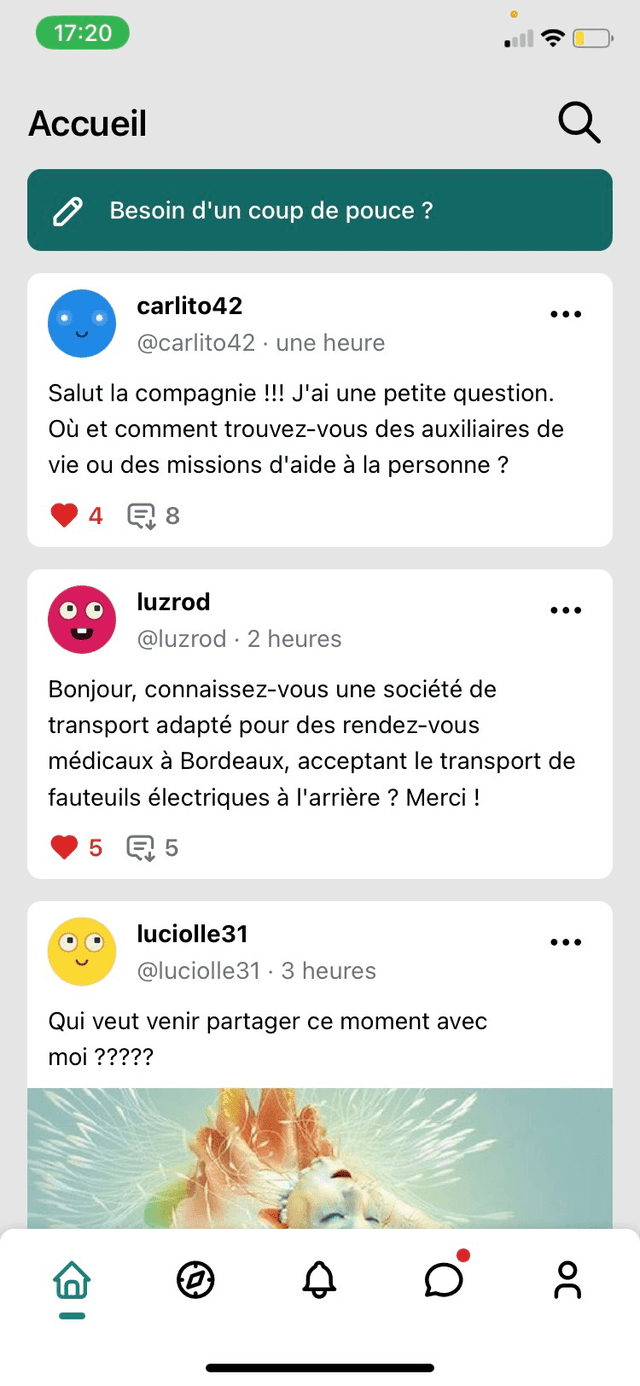Open the notifications bell tab
This screenshot has height=1386, width=640.
[320, 1279]
